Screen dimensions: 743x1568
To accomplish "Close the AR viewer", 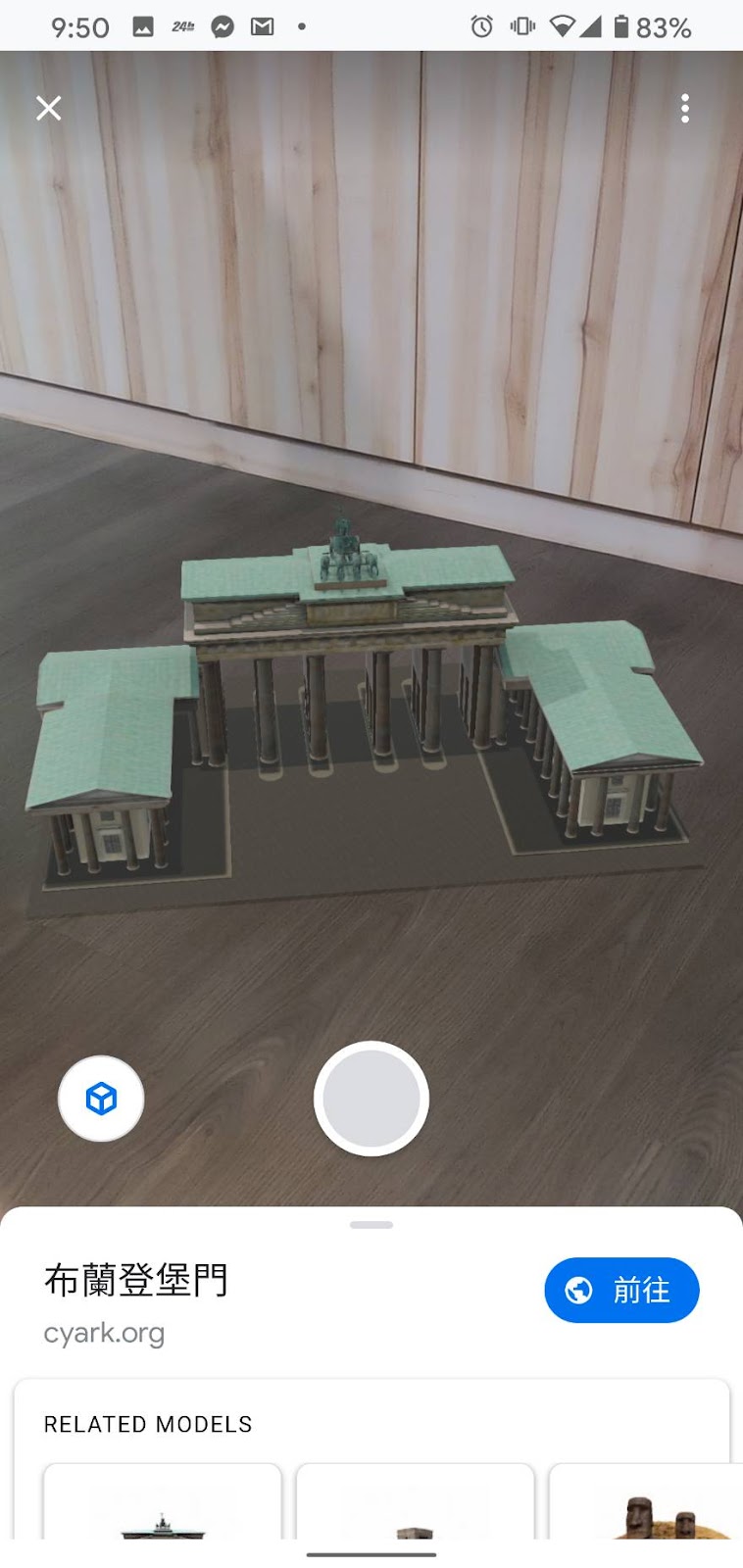I will click(49, 108).
